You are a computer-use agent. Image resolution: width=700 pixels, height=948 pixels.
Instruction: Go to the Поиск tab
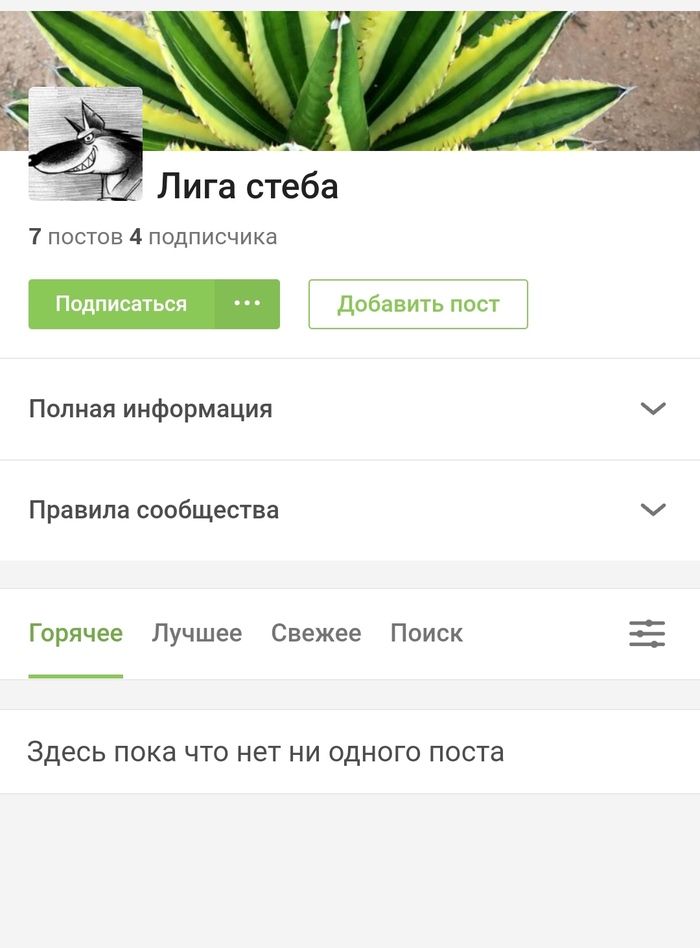[426, 633]
